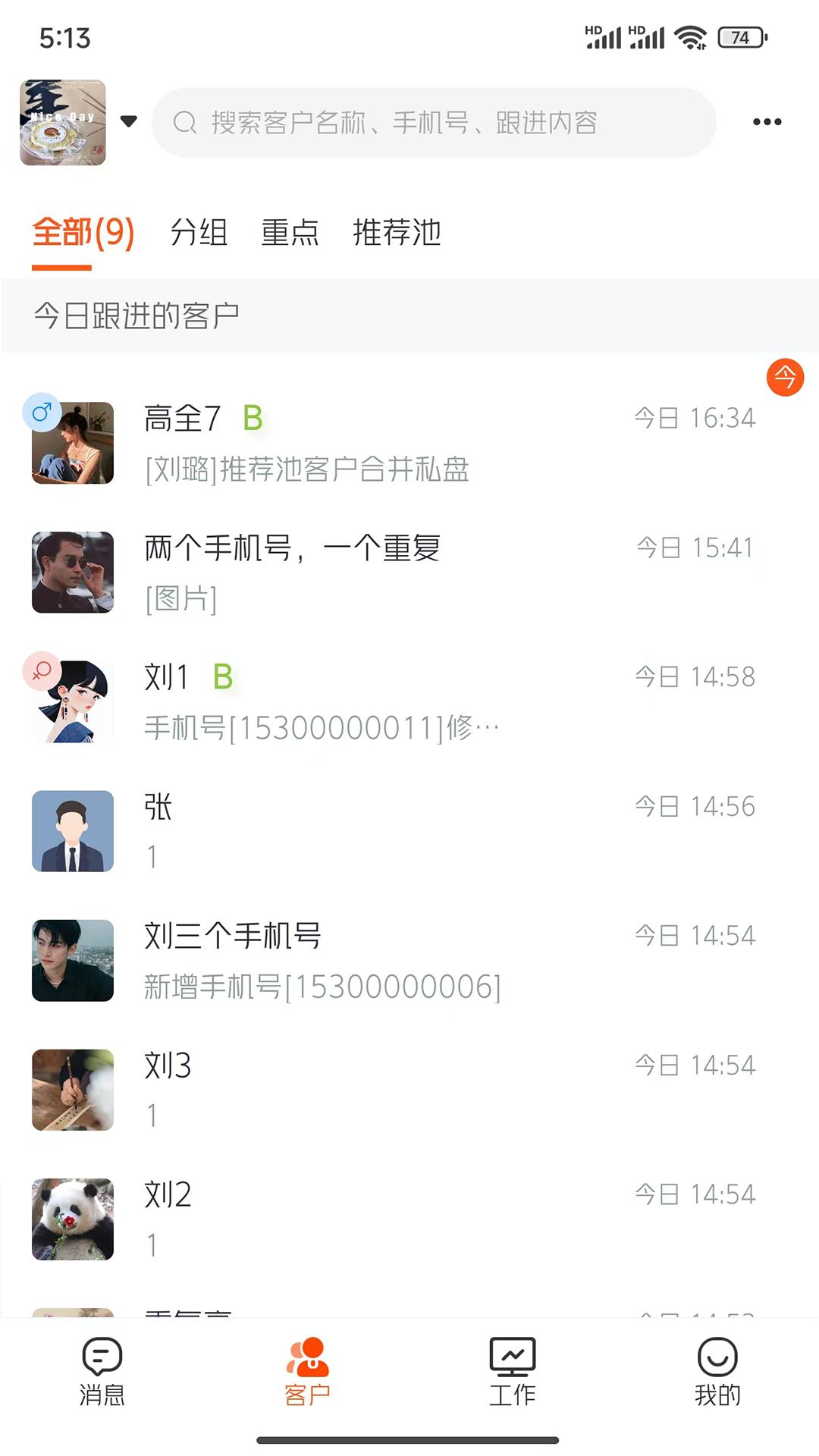
Task: Click the search magnifier icon
Action: 185,121
